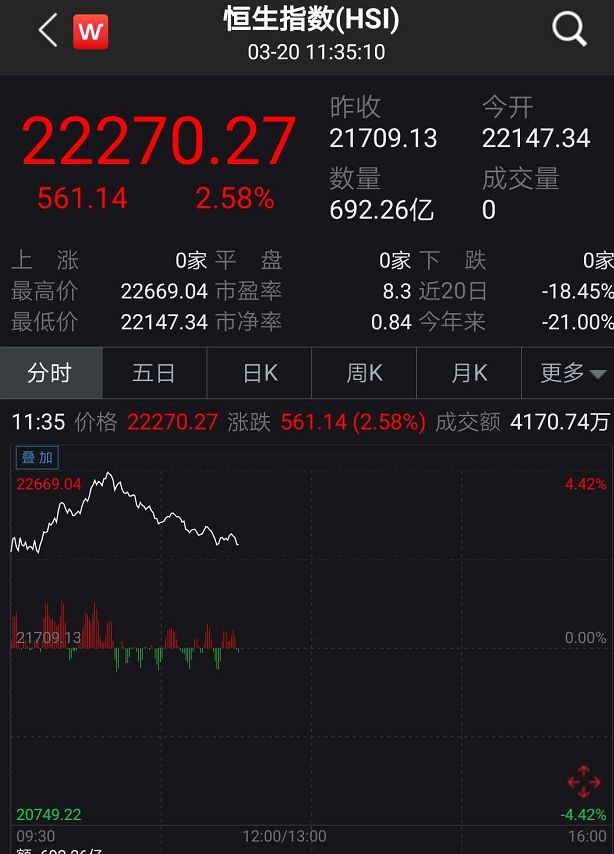Viewport: 614px width, 854px height.
Task: Open the search magnifier icon
Action: point(569,31)
